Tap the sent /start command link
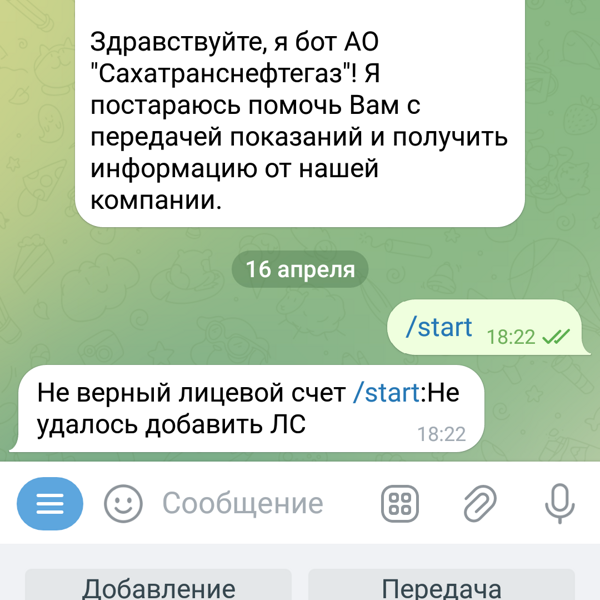 (439, 327)
